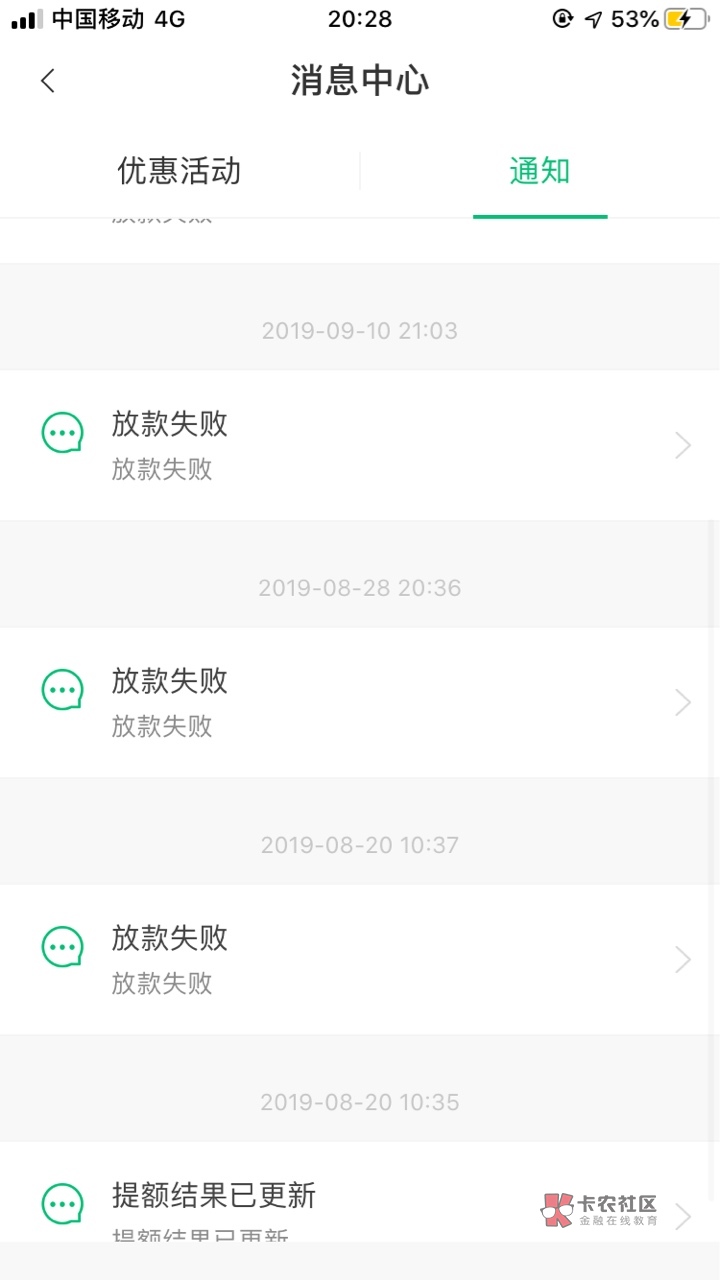Open the 放款失败 notice dated 2019-08-28 20:36
The height and width of the screenshot is (1280, 720).
click(x=360, y=702)
